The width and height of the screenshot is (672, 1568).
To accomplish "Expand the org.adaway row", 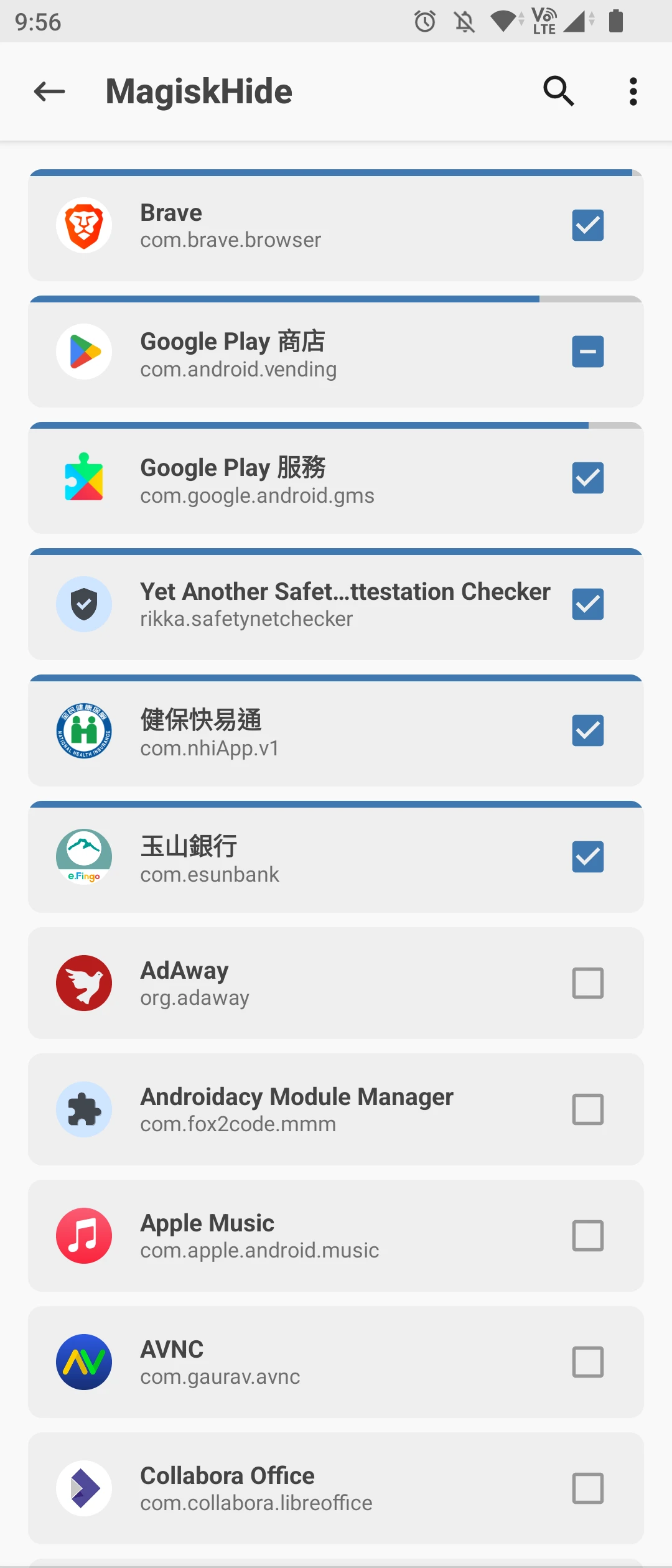I will [311, 984].
